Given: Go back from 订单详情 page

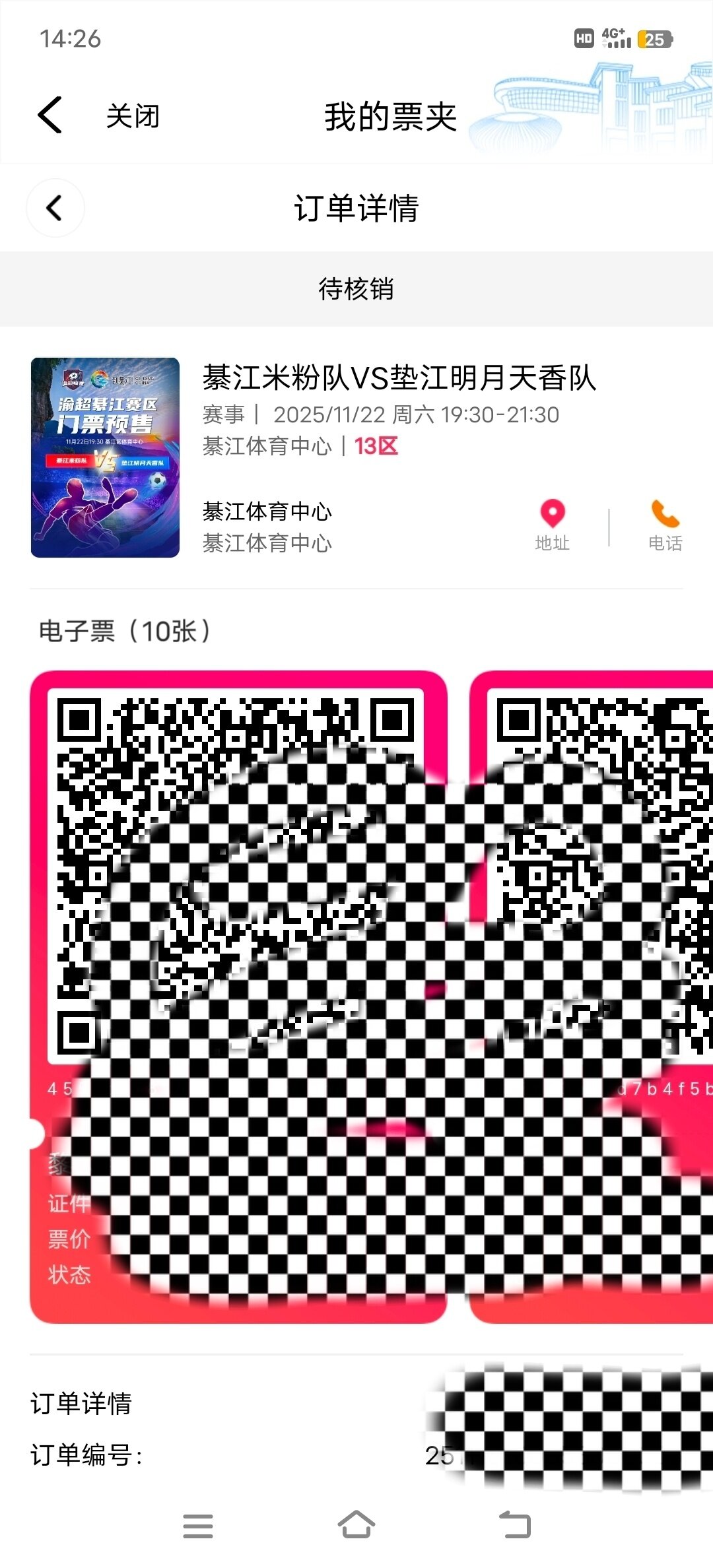Looking at the screenshot, I should click(55, 208).
